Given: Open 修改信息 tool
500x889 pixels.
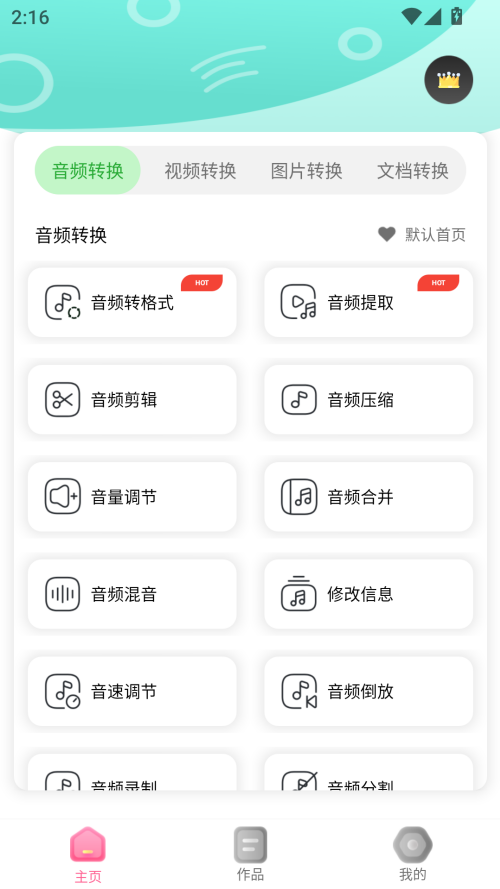Looking at the screenshot, I should tap(368, 594).
